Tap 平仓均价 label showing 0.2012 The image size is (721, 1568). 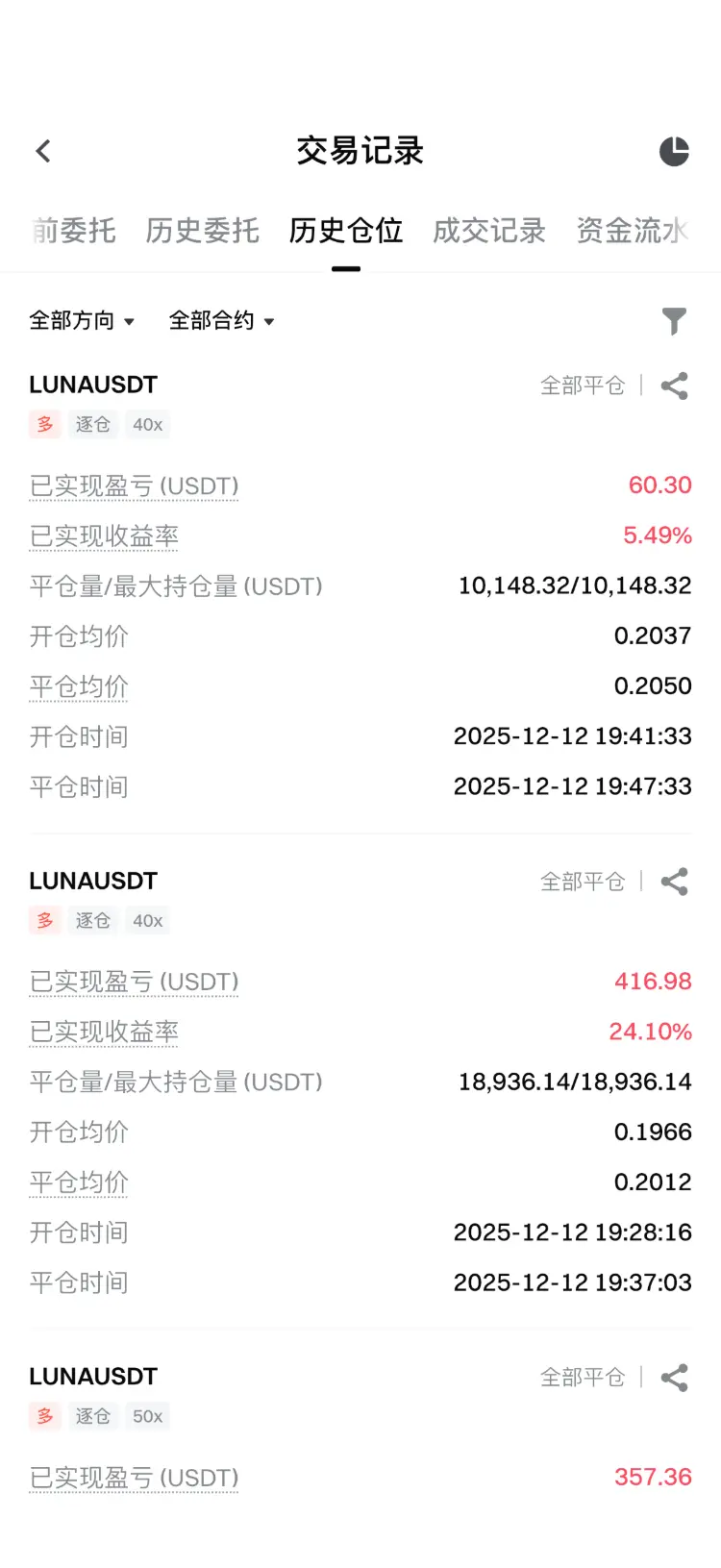pyautogui.click(x=79, y=1182)
